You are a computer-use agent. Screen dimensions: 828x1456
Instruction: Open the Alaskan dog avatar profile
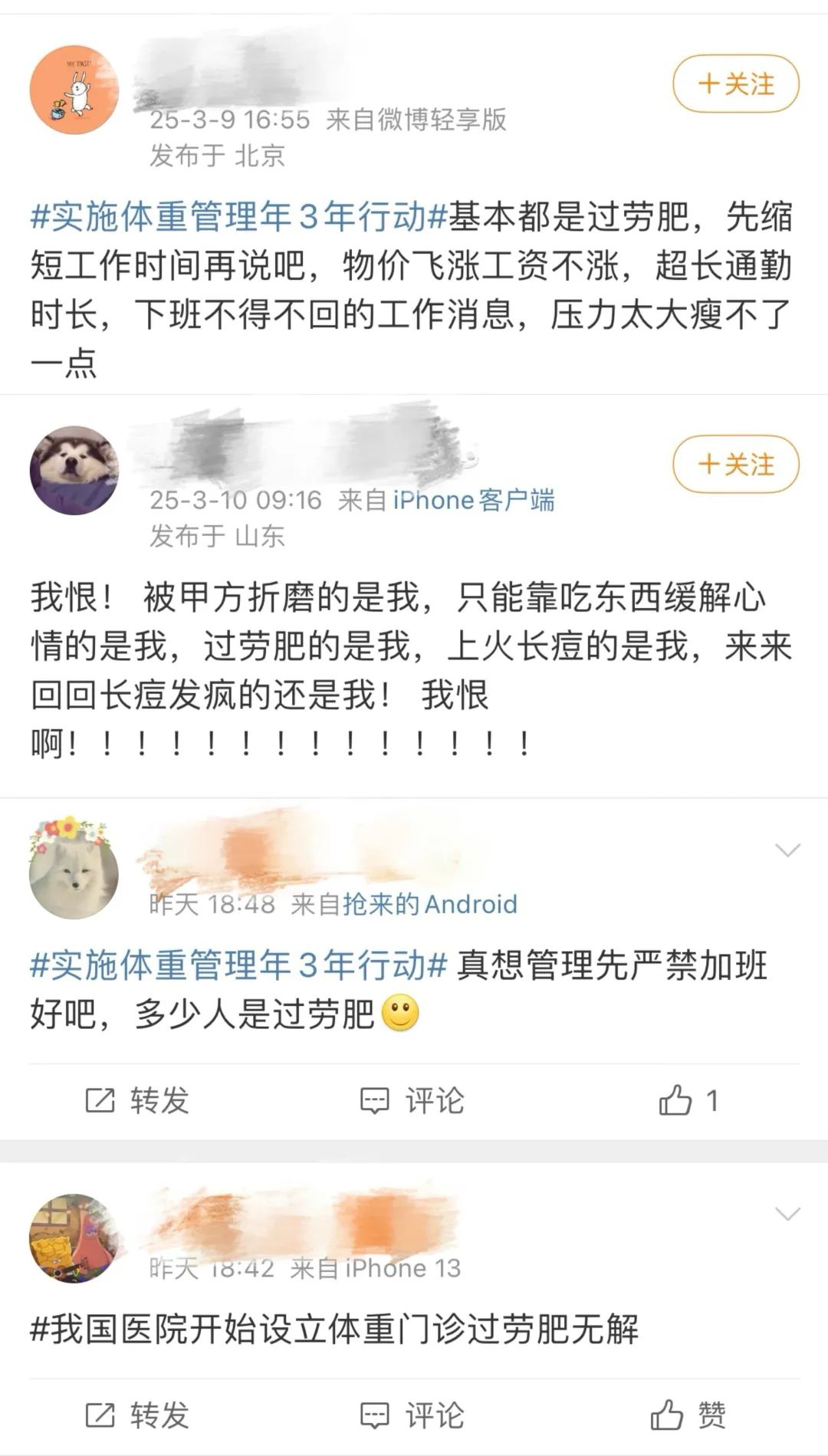[x=74, y=470]
